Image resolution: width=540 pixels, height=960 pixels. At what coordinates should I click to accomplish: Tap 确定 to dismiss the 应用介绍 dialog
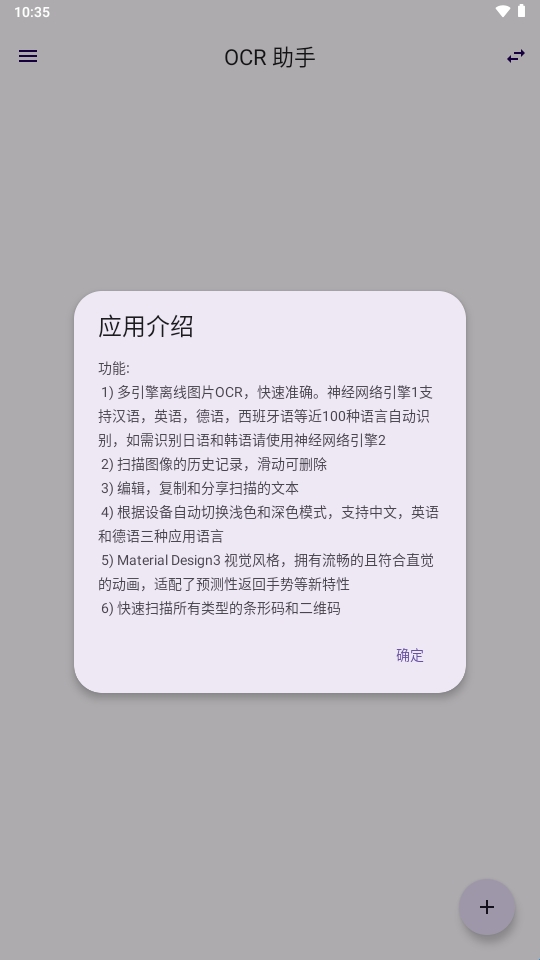point(410,655)
